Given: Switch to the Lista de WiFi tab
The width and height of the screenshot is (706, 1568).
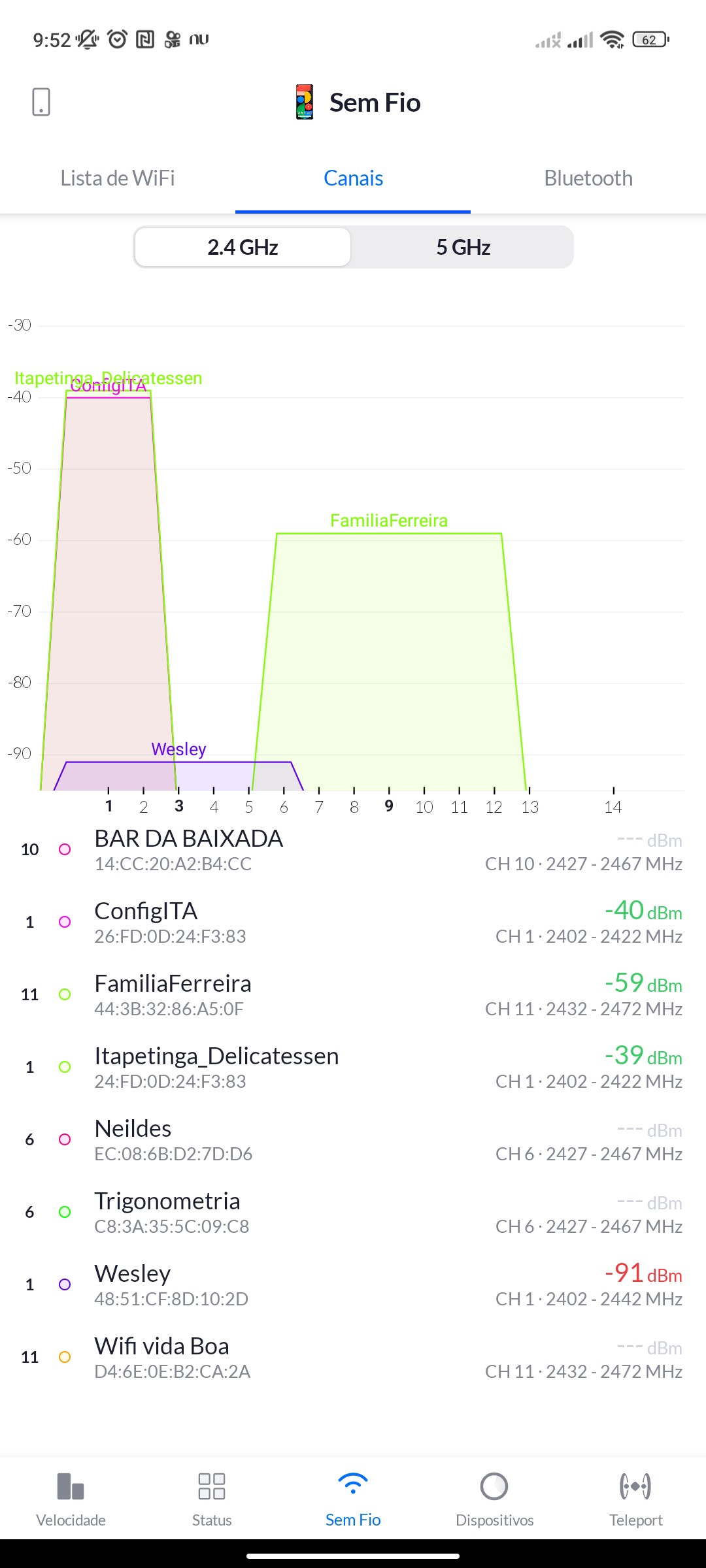Looking at the screenshot, I should [118, 178].
